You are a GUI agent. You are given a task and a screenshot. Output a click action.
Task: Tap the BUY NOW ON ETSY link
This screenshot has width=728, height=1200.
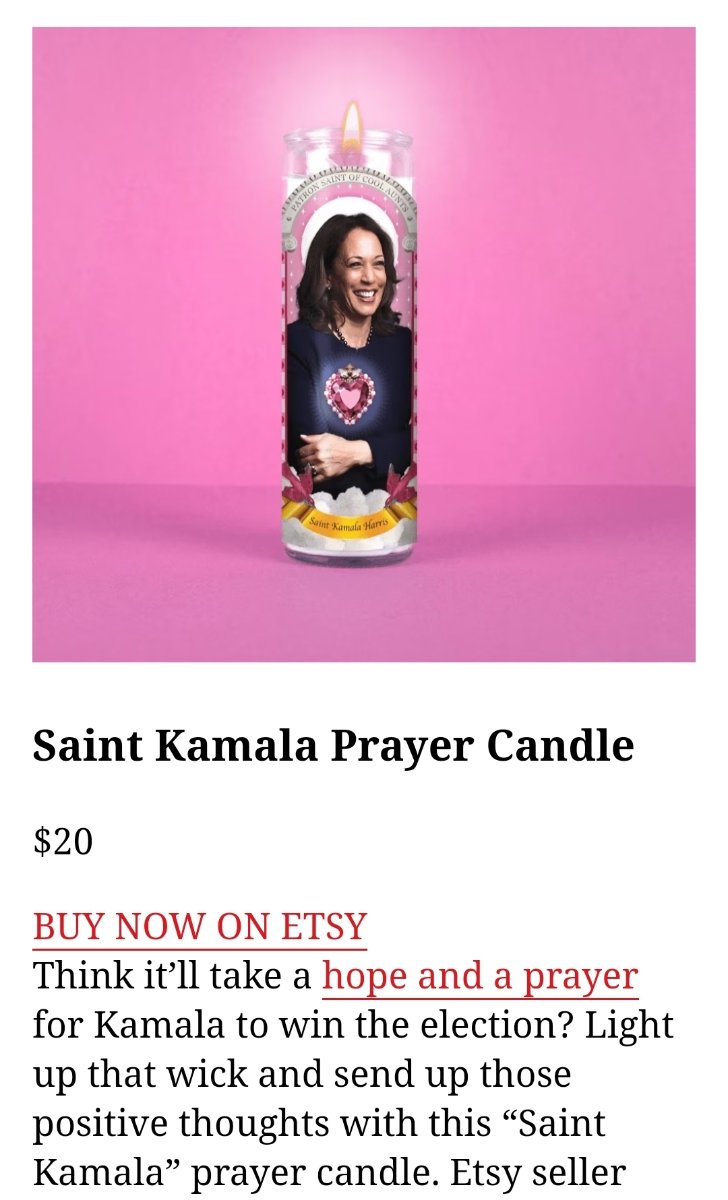[200, 926]
